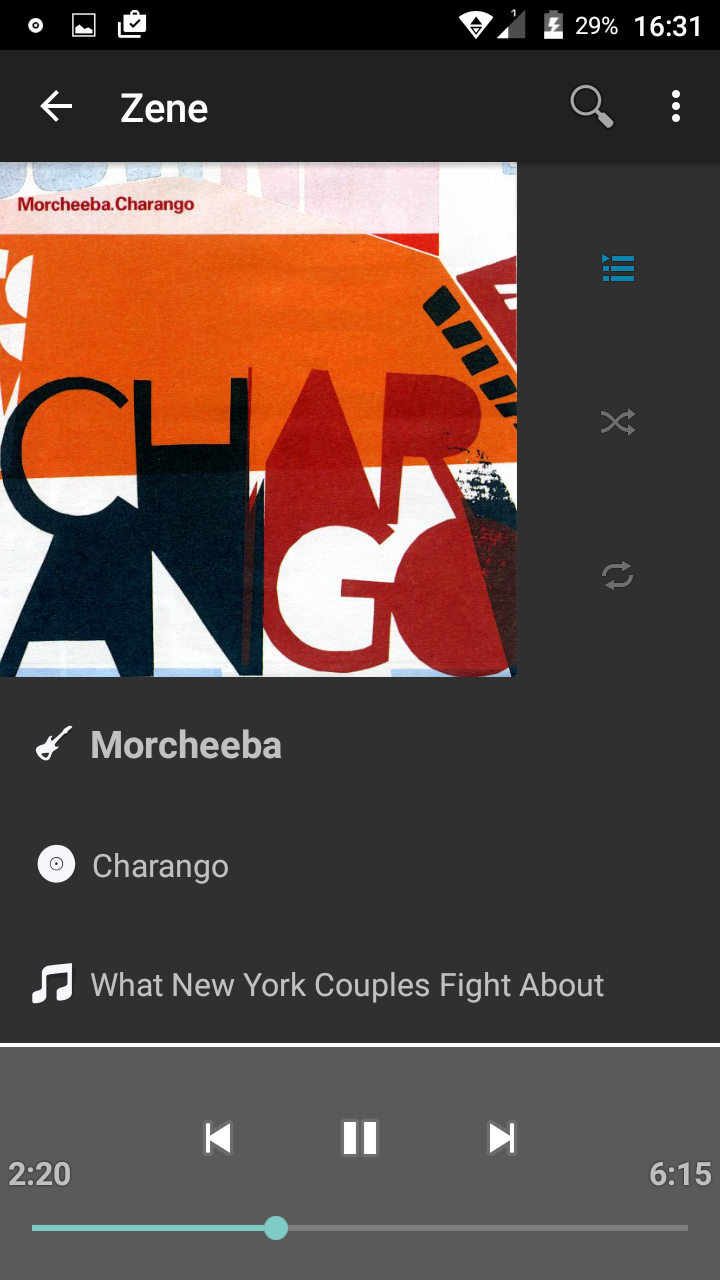Show the current playlist queue
Image resolution: width=720 pixels, height=1280 pixels.
tap(618, 268)
